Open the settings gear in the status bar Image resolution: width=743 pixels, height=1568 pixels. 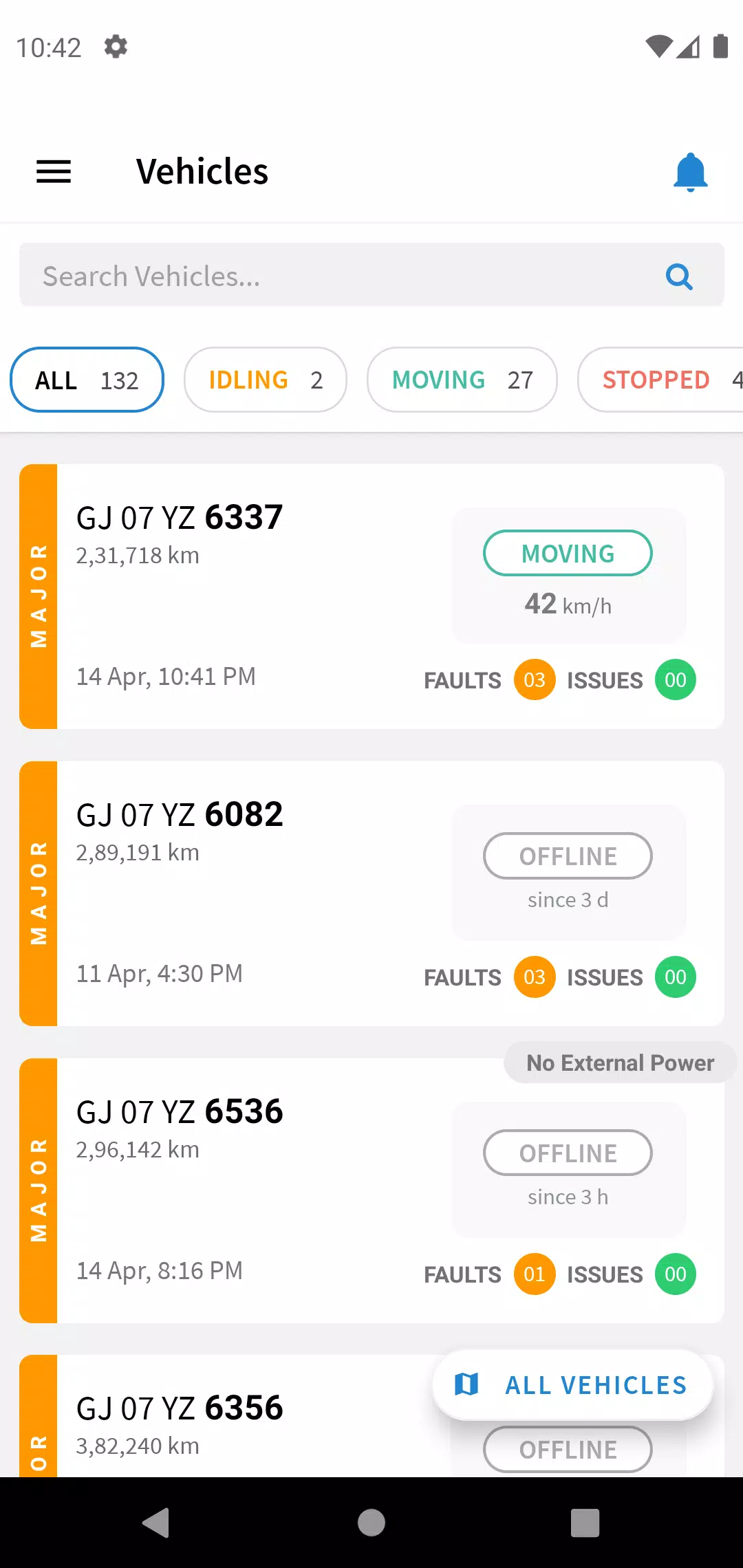click(x=115, y=46)
